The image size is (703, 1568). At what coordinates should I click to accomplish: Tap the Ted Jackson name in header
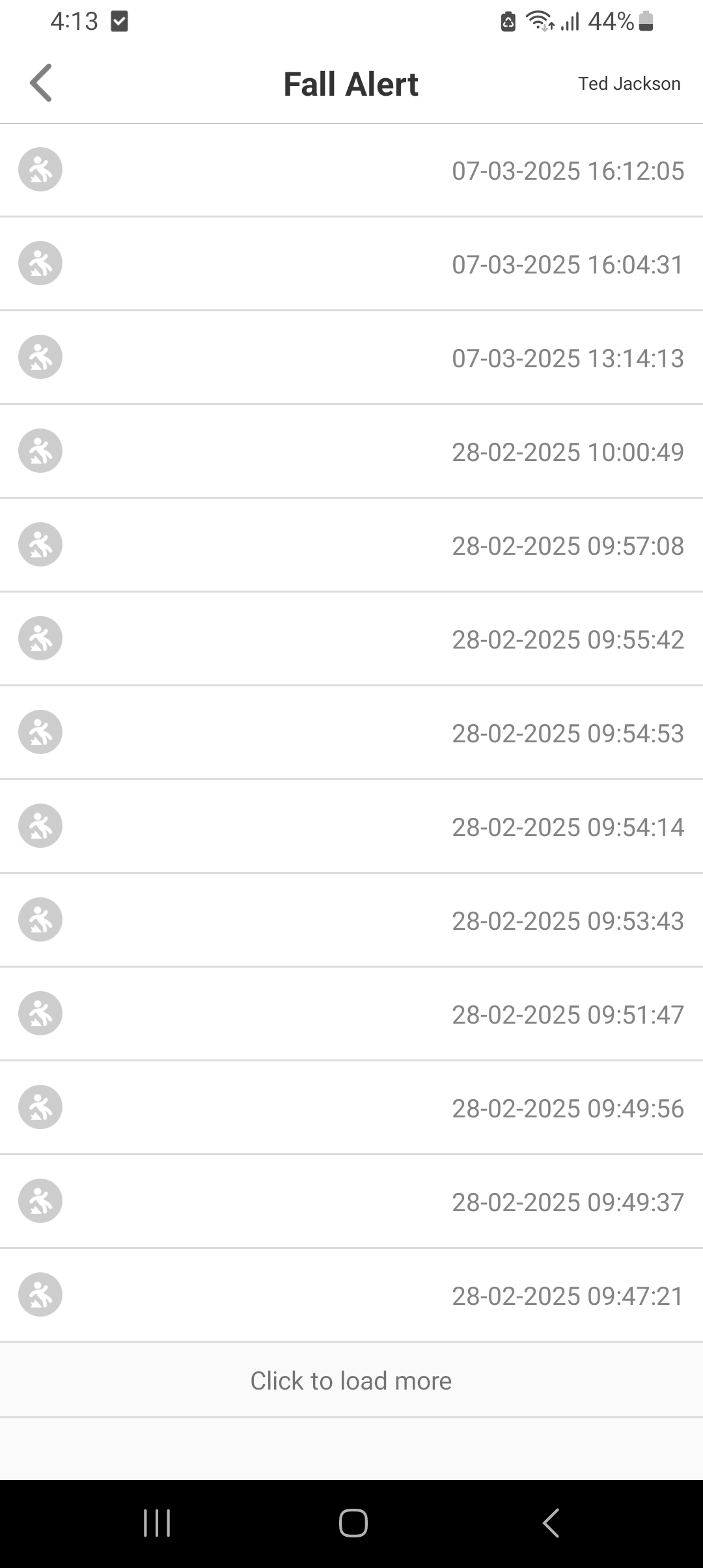coord(629,84)
